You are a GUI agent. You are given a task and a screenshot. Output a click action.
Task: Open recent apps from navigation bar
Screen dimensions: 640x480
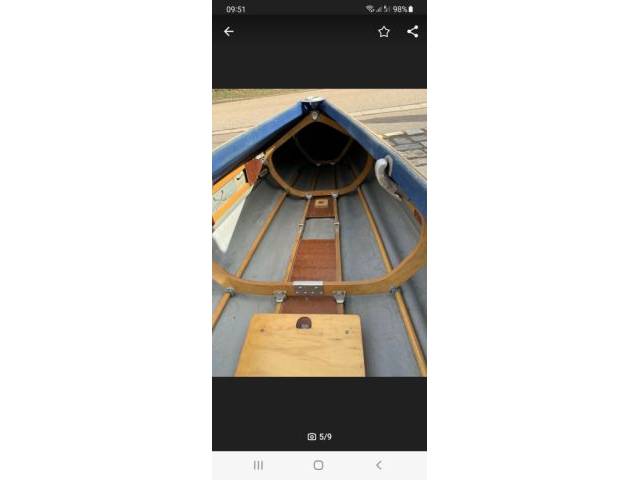click(258, 465)
